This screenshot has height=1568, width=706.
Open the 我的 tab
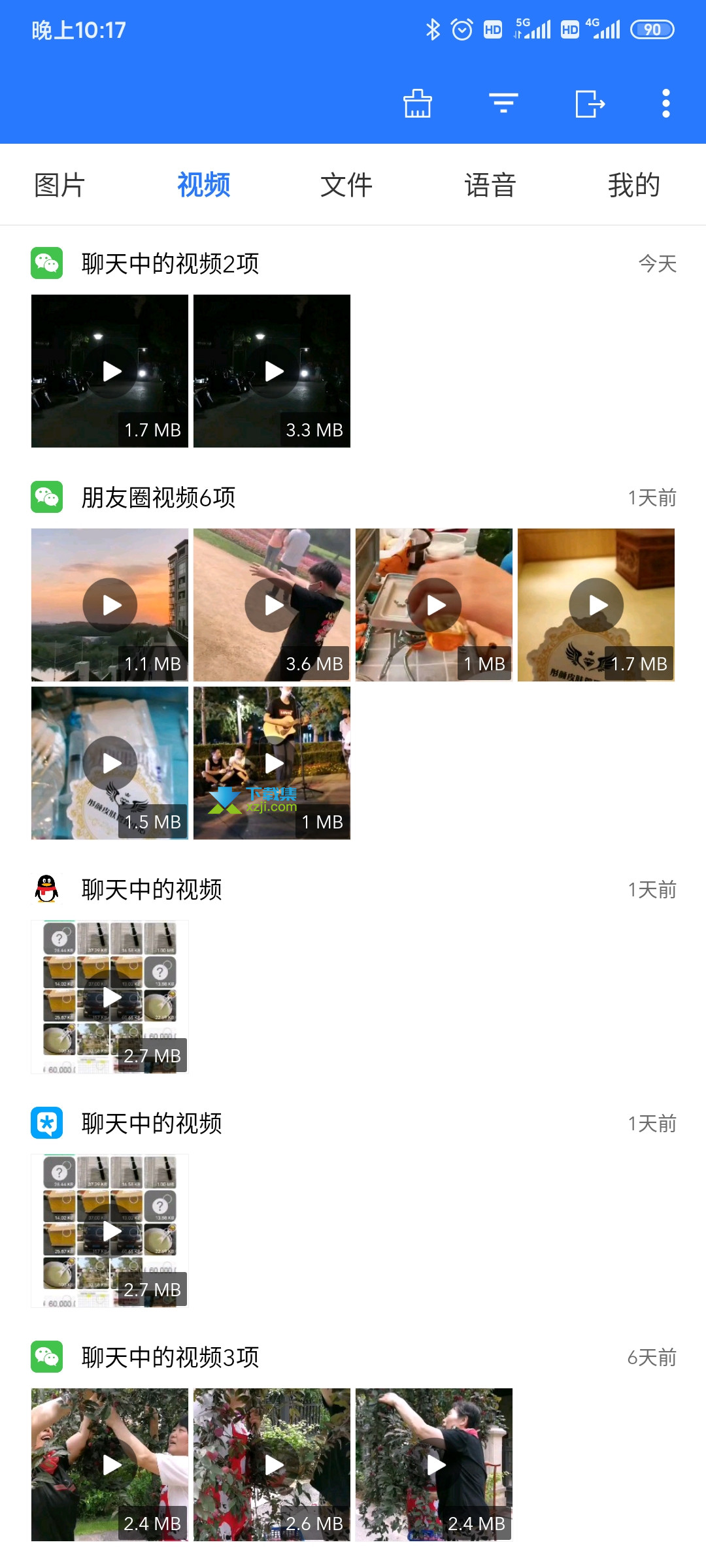pyautogui.click(x=633, y=185)
